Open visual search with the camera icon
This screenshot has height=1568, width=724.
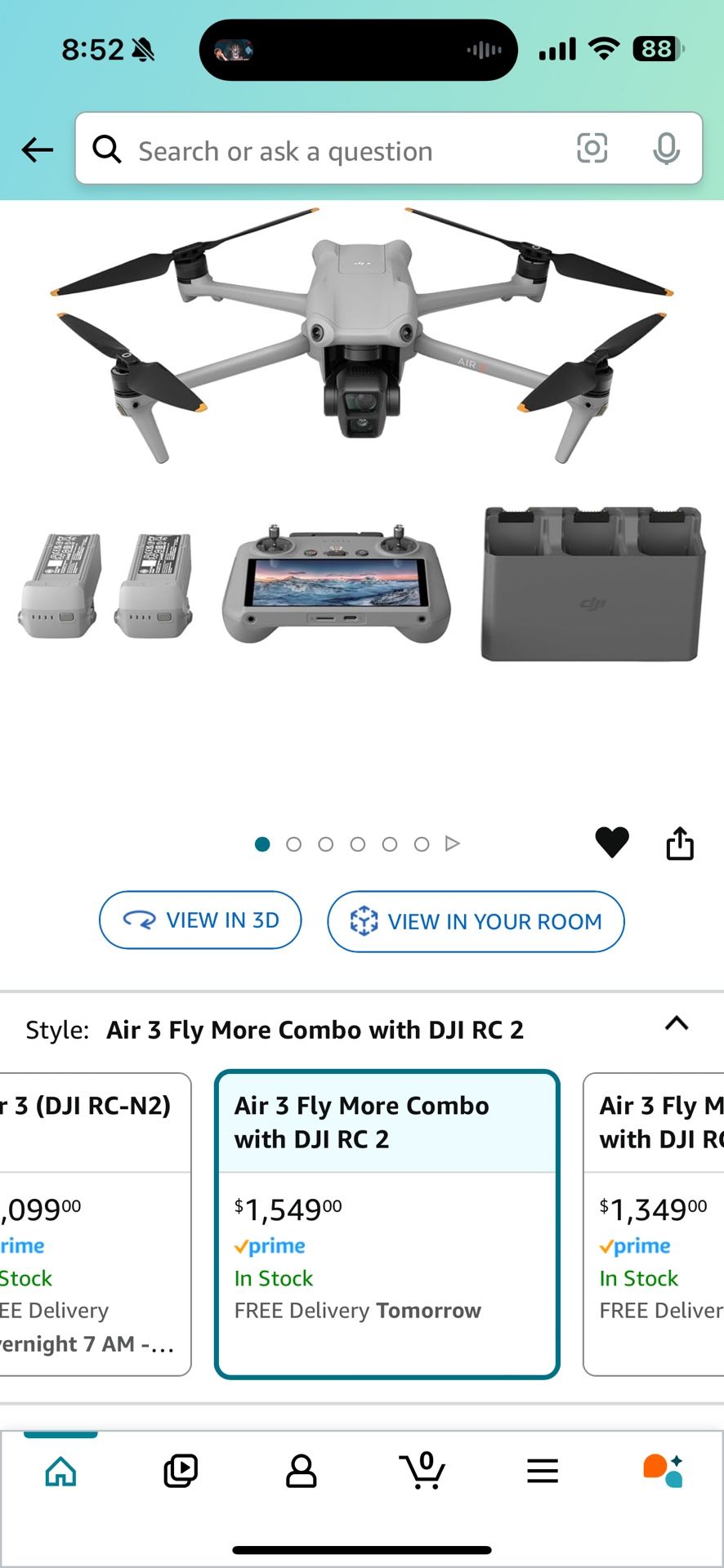coord(592,149)
